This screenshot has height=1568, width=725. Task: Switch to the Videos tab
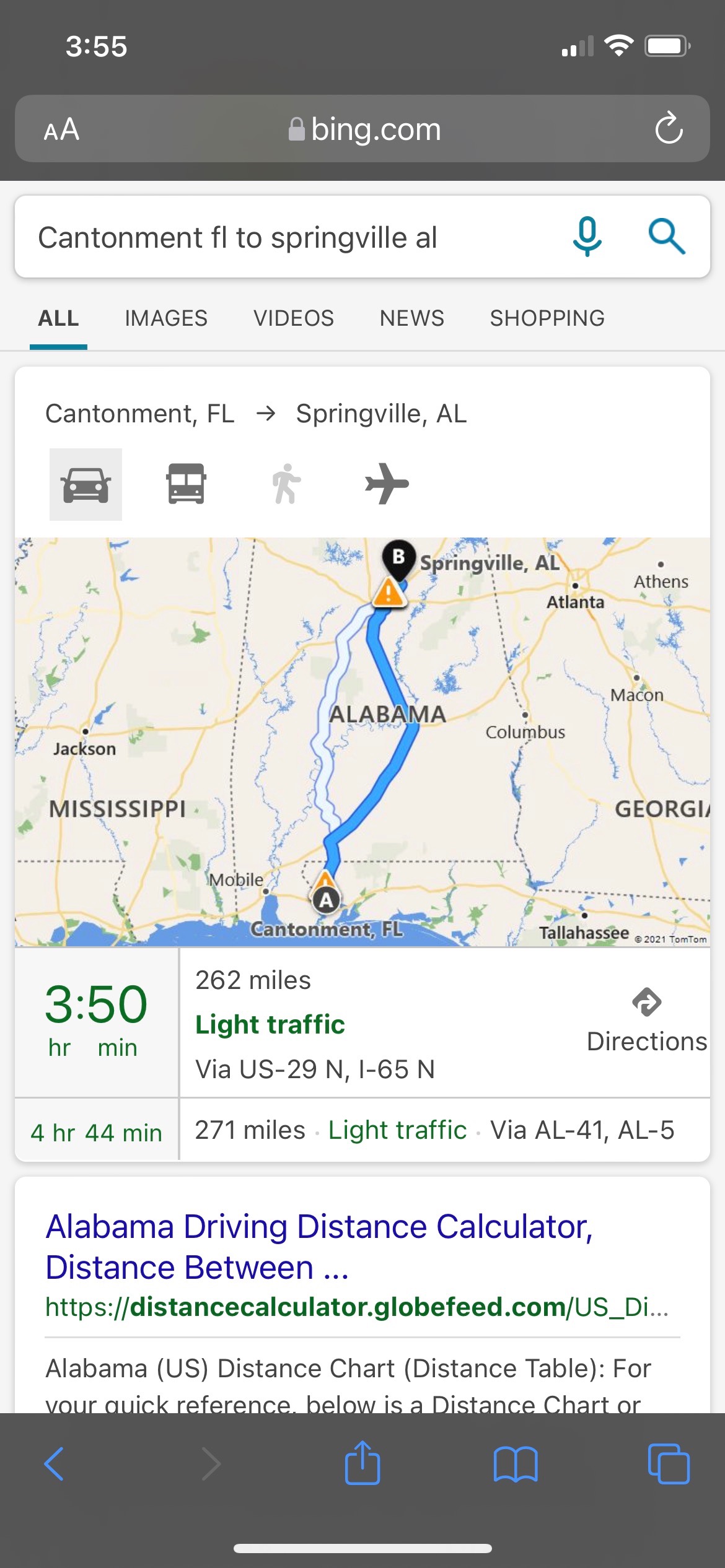(294, 318)
